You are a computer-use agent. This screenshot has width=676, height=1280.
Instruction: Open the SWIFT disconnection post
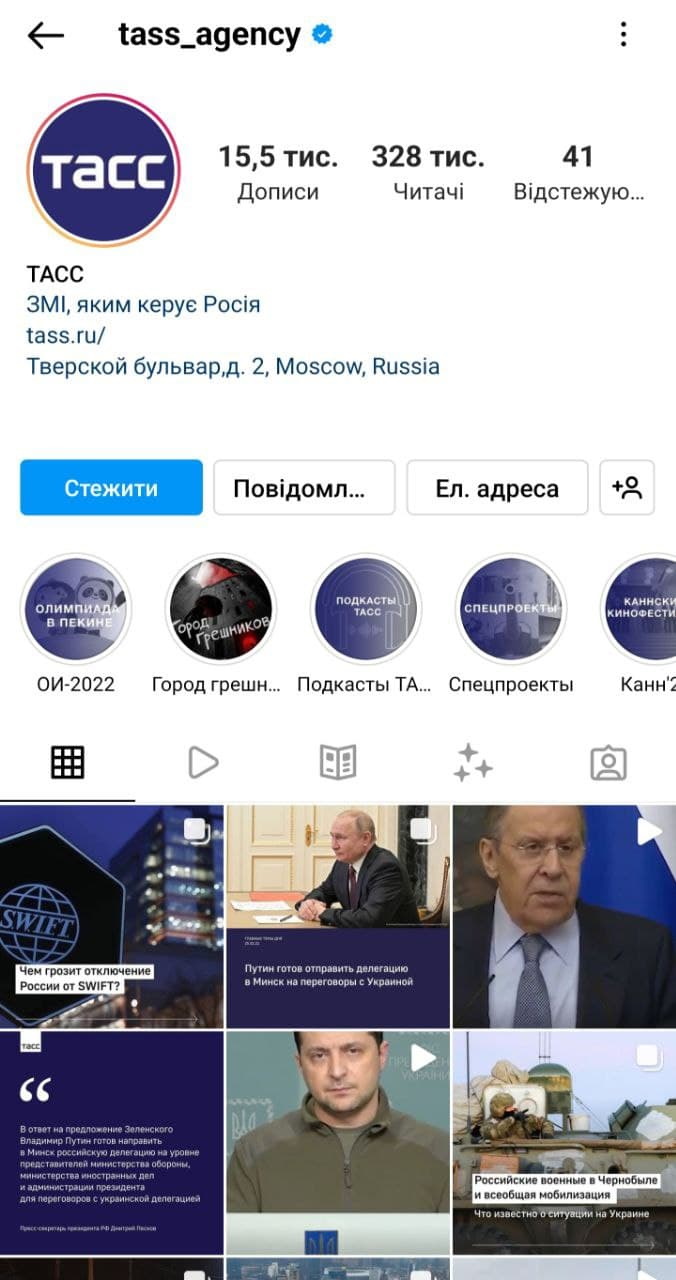[111, 916]
